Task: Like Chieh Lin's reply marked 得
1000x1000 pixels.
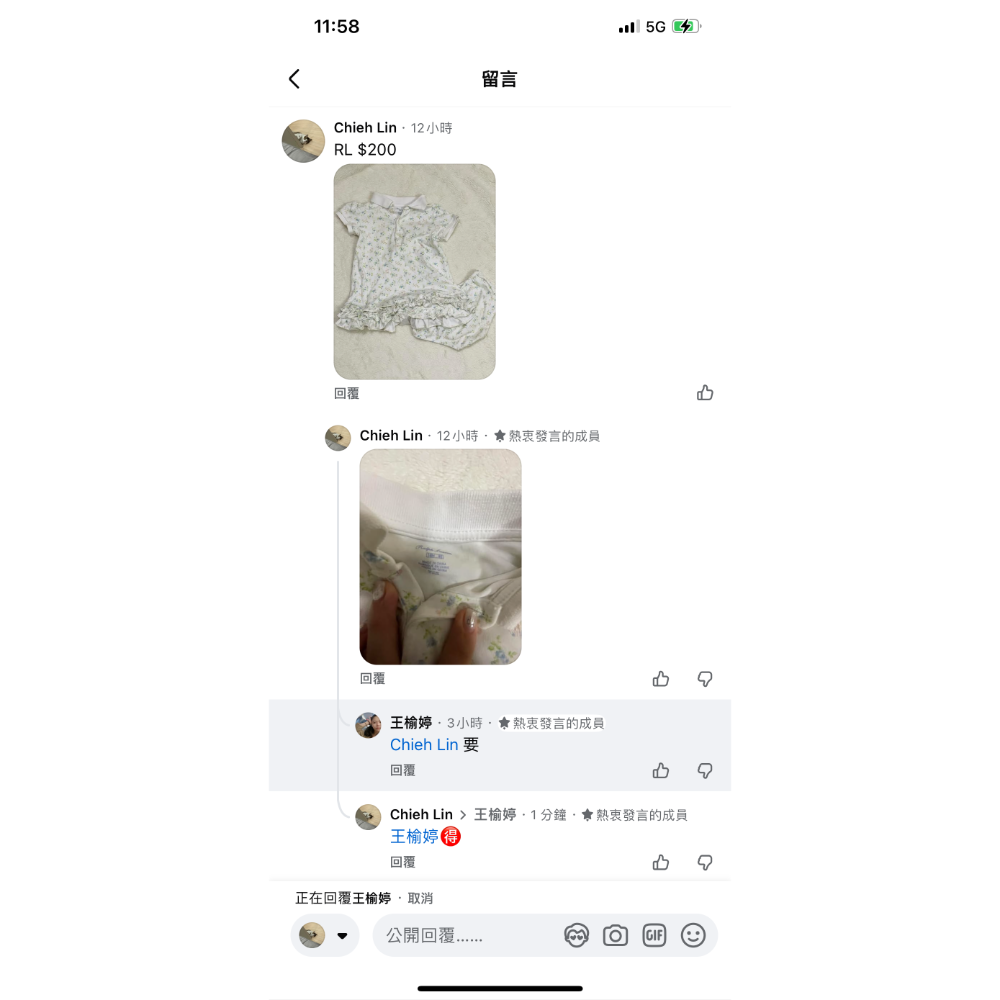Action: (x=661, y=862)
